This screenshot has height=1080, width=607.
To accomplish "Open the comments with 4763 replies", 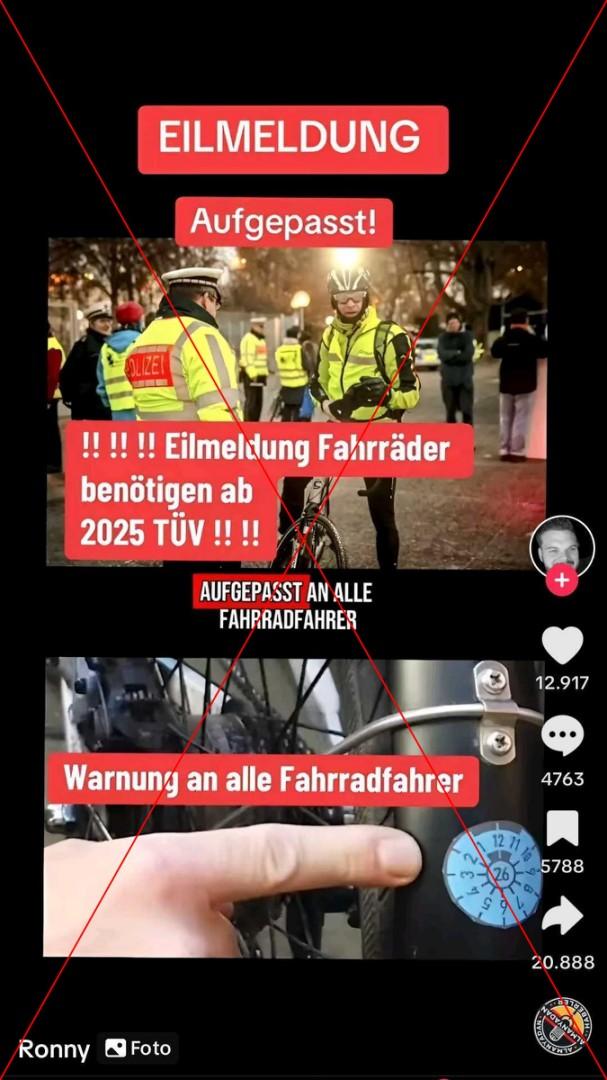I will click(x=562, y=740).
